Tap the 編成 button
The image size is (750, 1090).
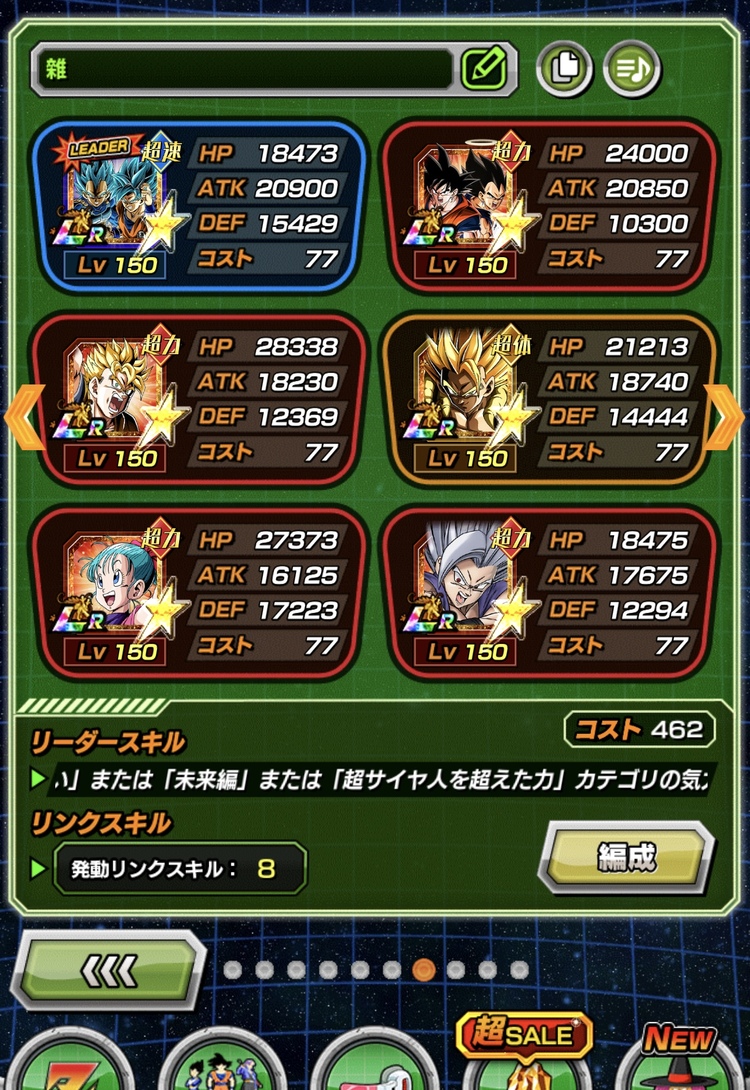[626, 858]
